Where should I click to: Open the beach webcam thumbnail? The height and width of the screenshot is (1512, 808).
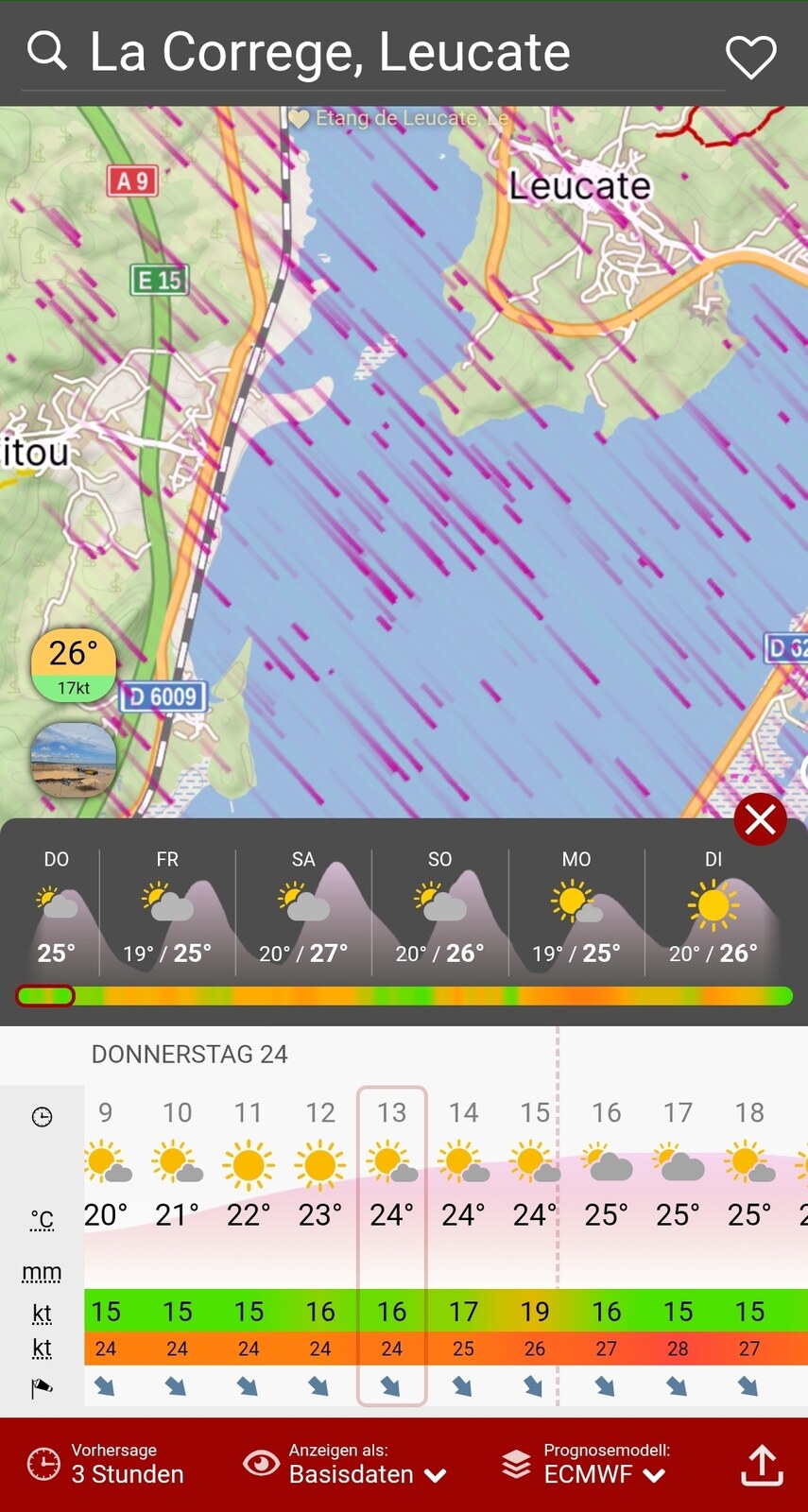tap(74, 760)
